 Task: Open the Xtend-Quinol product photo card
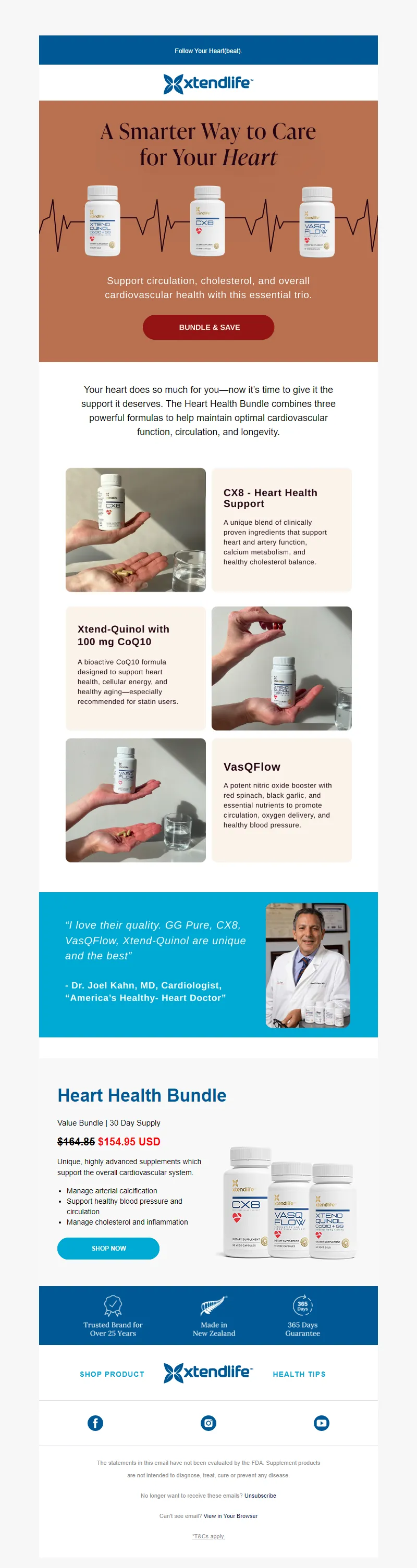click(x=281, y=668)
